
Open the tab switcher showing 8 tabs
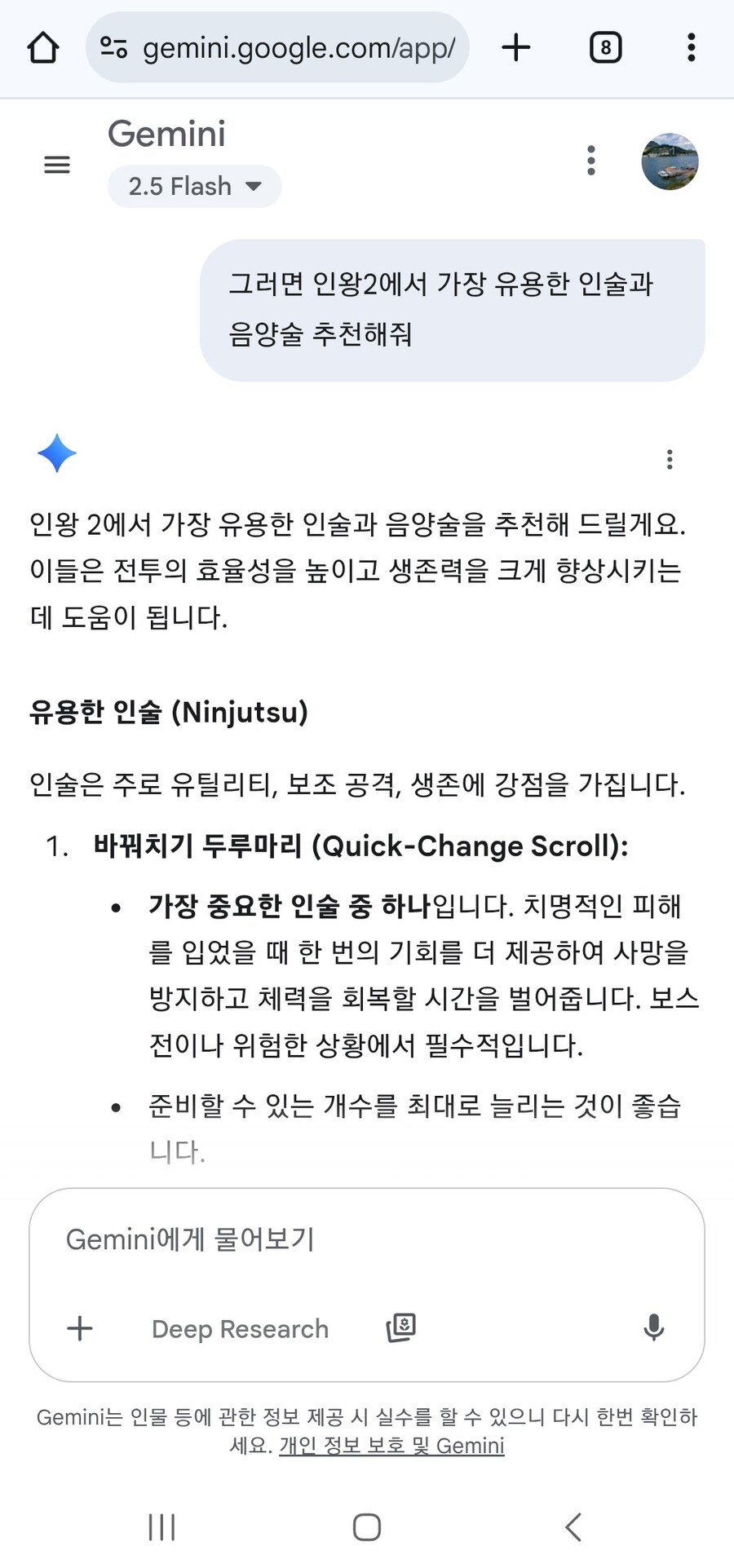click(605, 48)
